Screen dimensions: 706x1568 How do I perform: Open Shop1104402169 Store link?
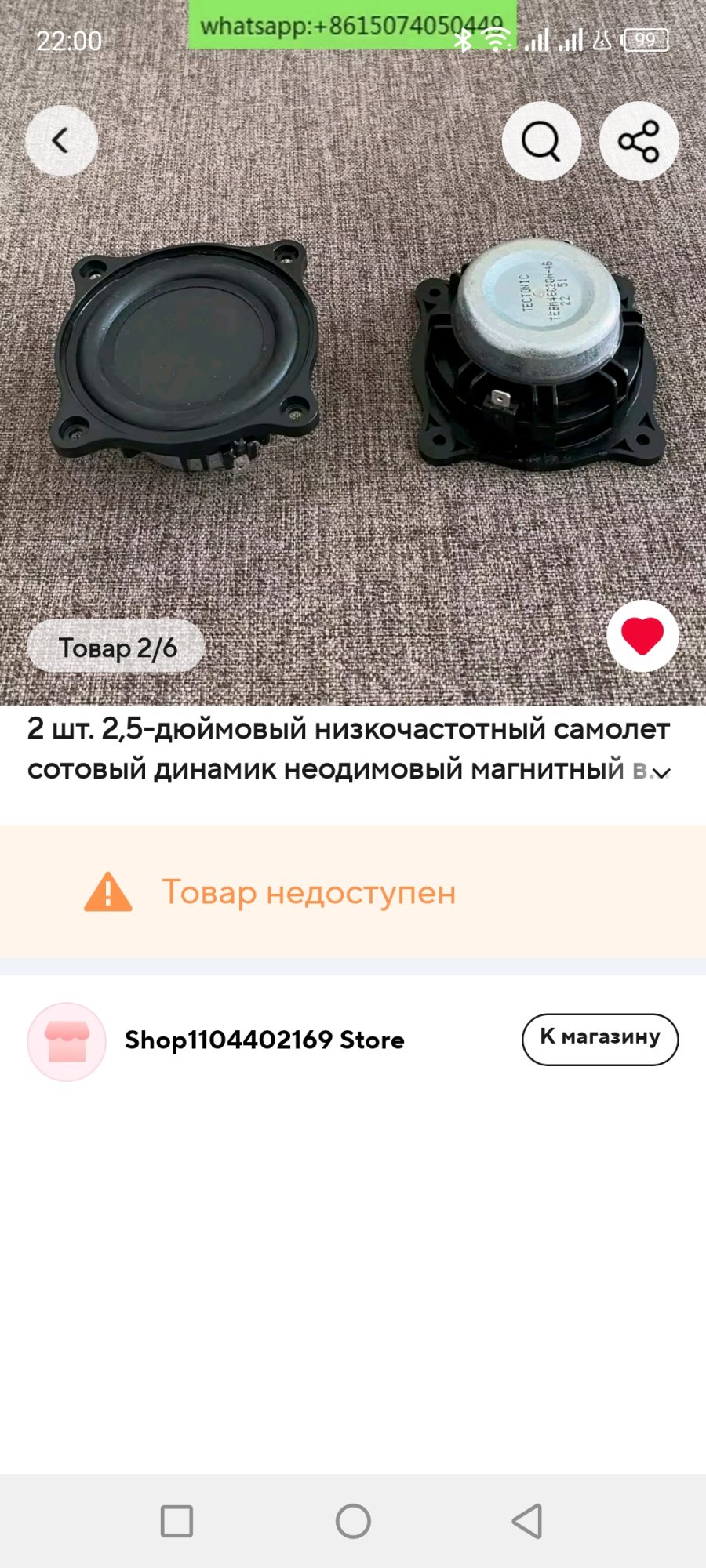(265, 1040)
